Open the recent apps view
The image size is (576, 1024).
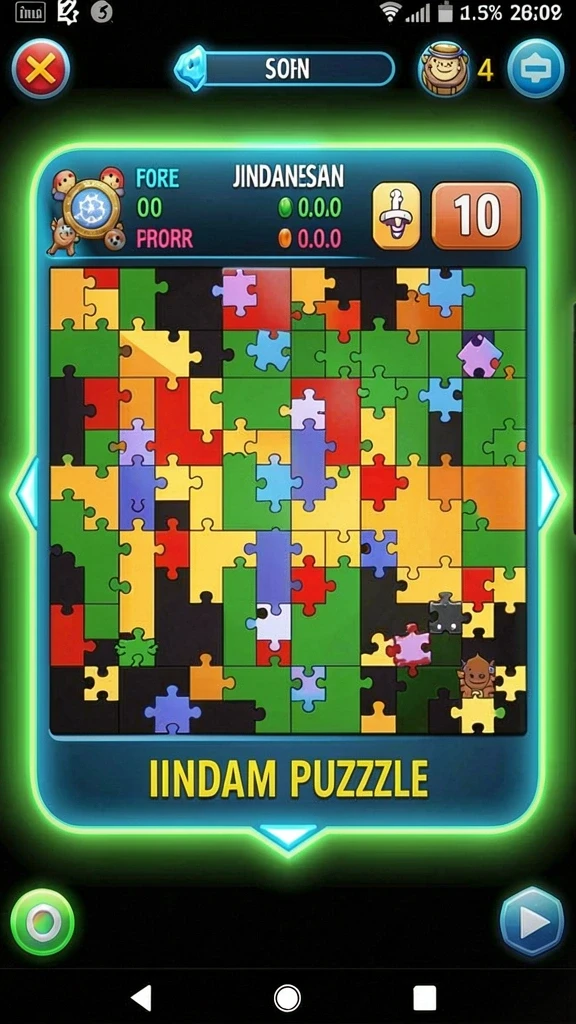[424, 998]
